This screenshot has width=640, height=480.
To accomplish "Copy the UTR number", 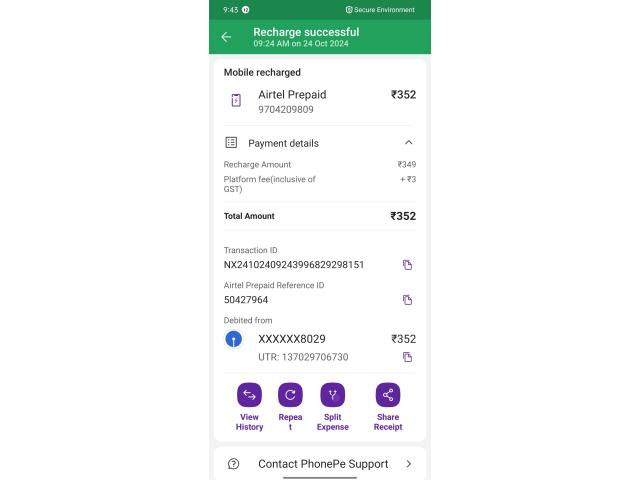I will (407, 357).
